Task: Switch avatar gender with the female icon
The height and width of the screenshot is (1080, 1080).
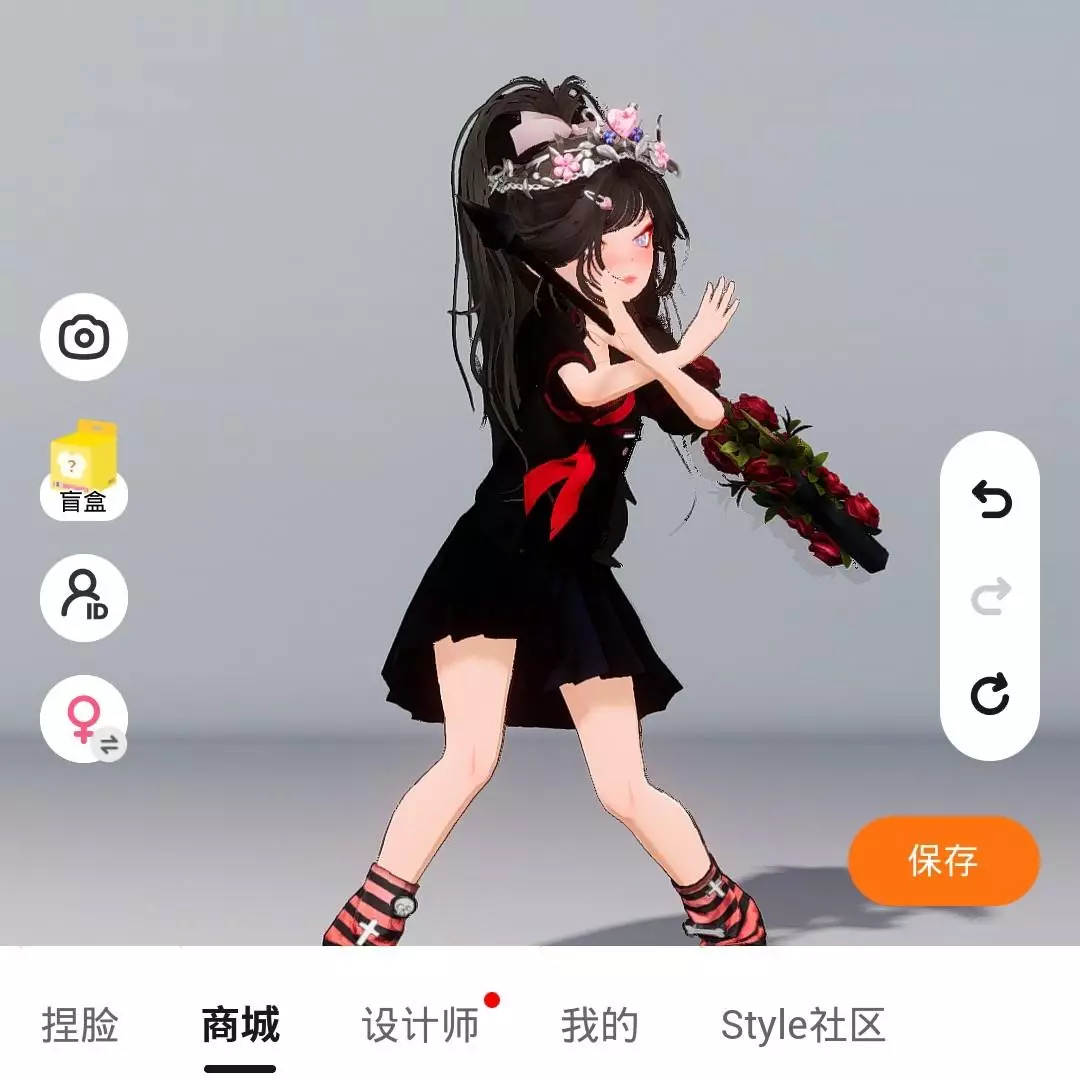Action: pyautogui.click(x=84, y=719)
